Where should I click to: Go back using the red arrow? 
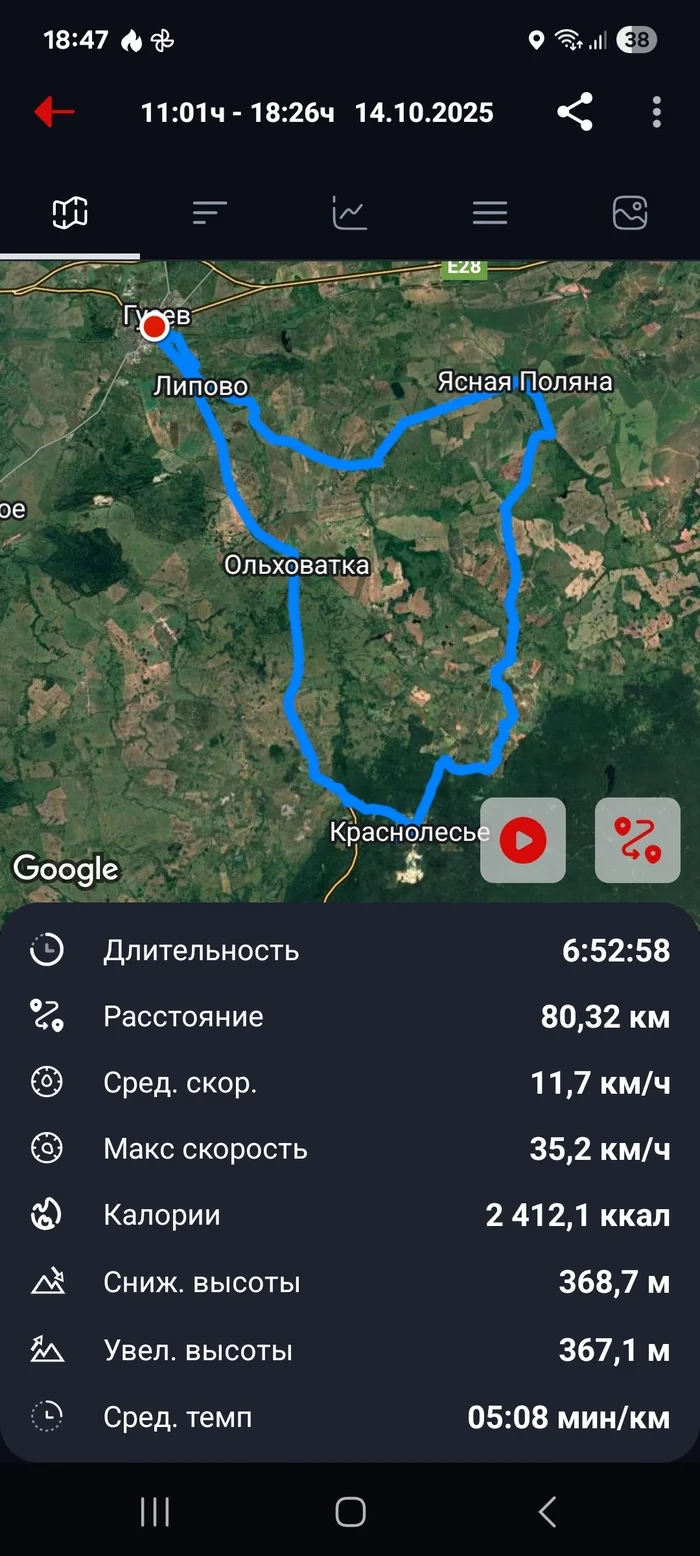click(x=54, y=112)
